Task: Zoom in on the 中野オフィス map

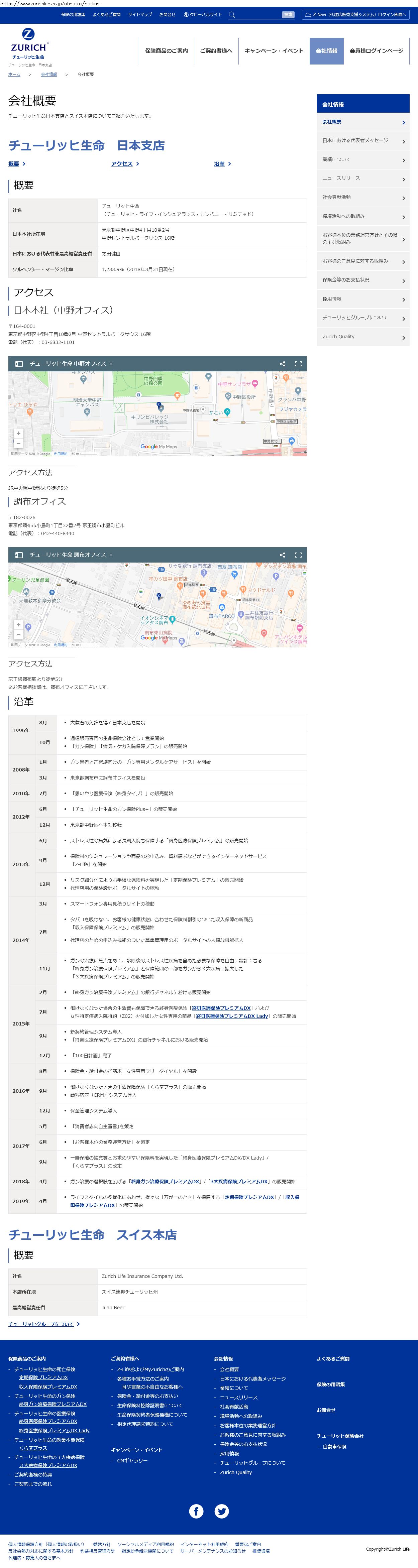Action: click(x=18, y=434)
